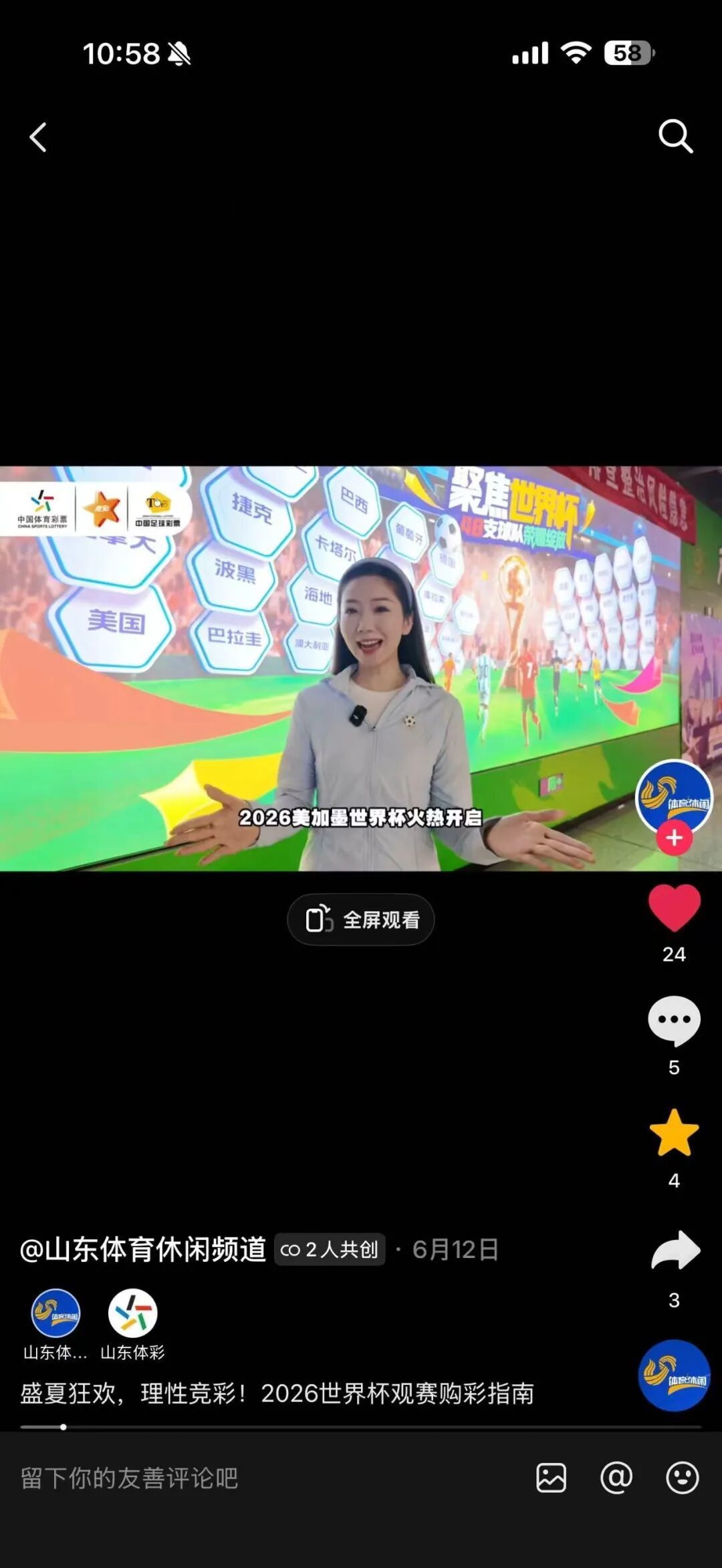
Task: Open @山东体育休闲频道 profile name
Action: pos(143,1249)
